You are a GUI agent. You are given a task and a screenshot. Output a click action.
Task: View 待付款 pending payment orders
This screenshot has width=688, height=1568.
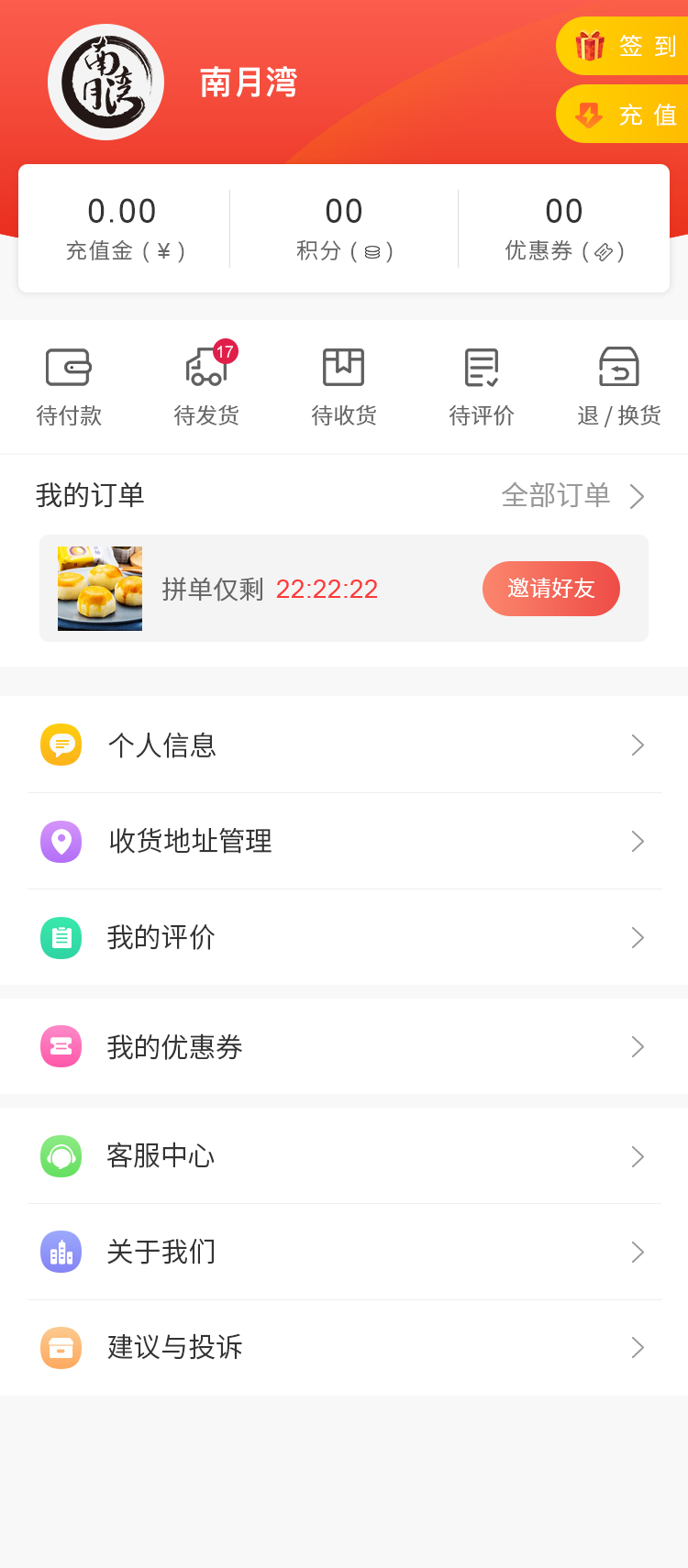click(x=69, y=387)
